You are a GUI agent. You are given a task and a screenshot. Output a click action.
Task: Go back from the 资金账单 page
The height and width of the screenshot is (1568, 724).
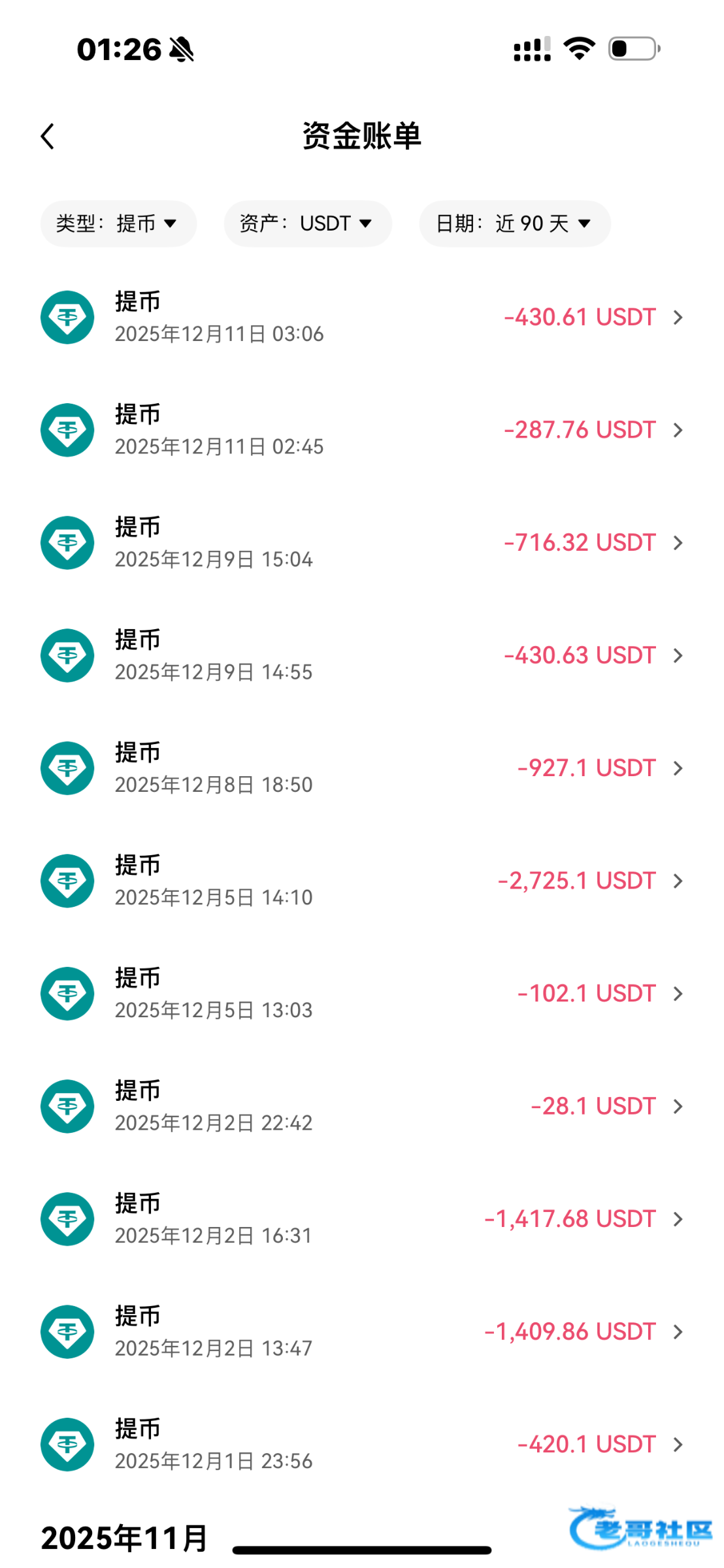(48, 137)
